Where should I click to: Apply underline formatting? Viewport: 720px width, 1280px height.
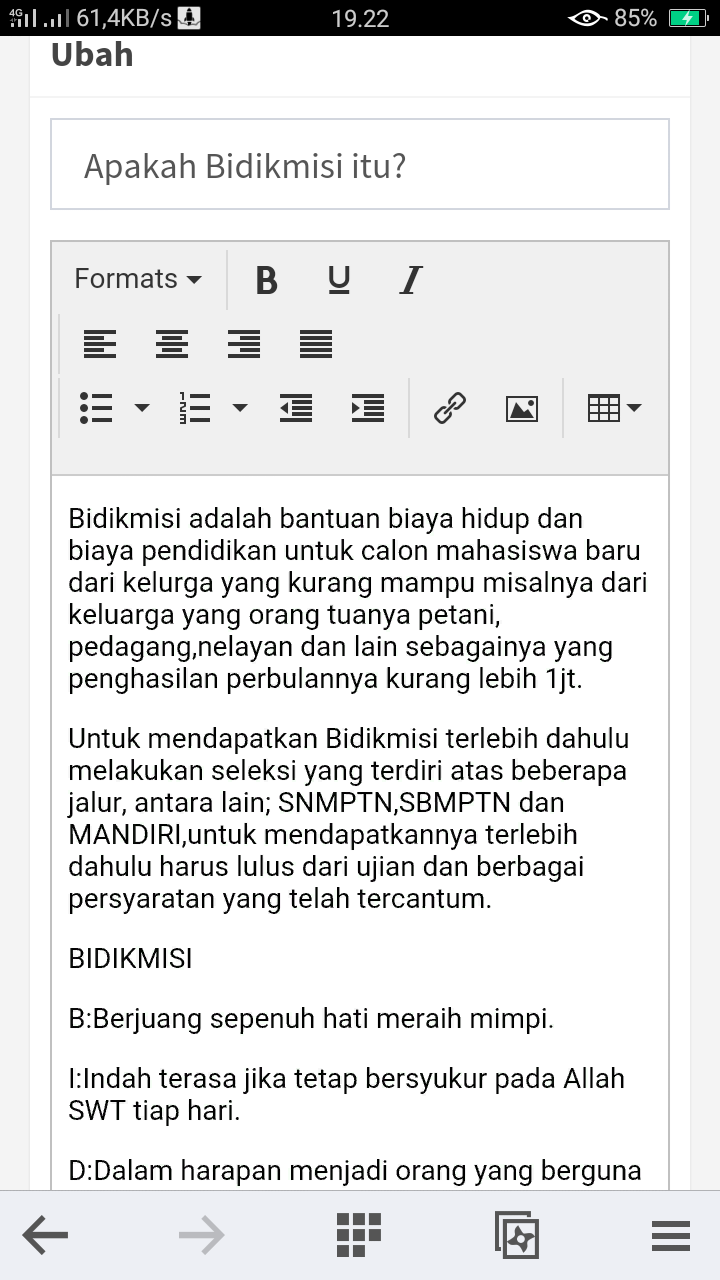(339, 280)
